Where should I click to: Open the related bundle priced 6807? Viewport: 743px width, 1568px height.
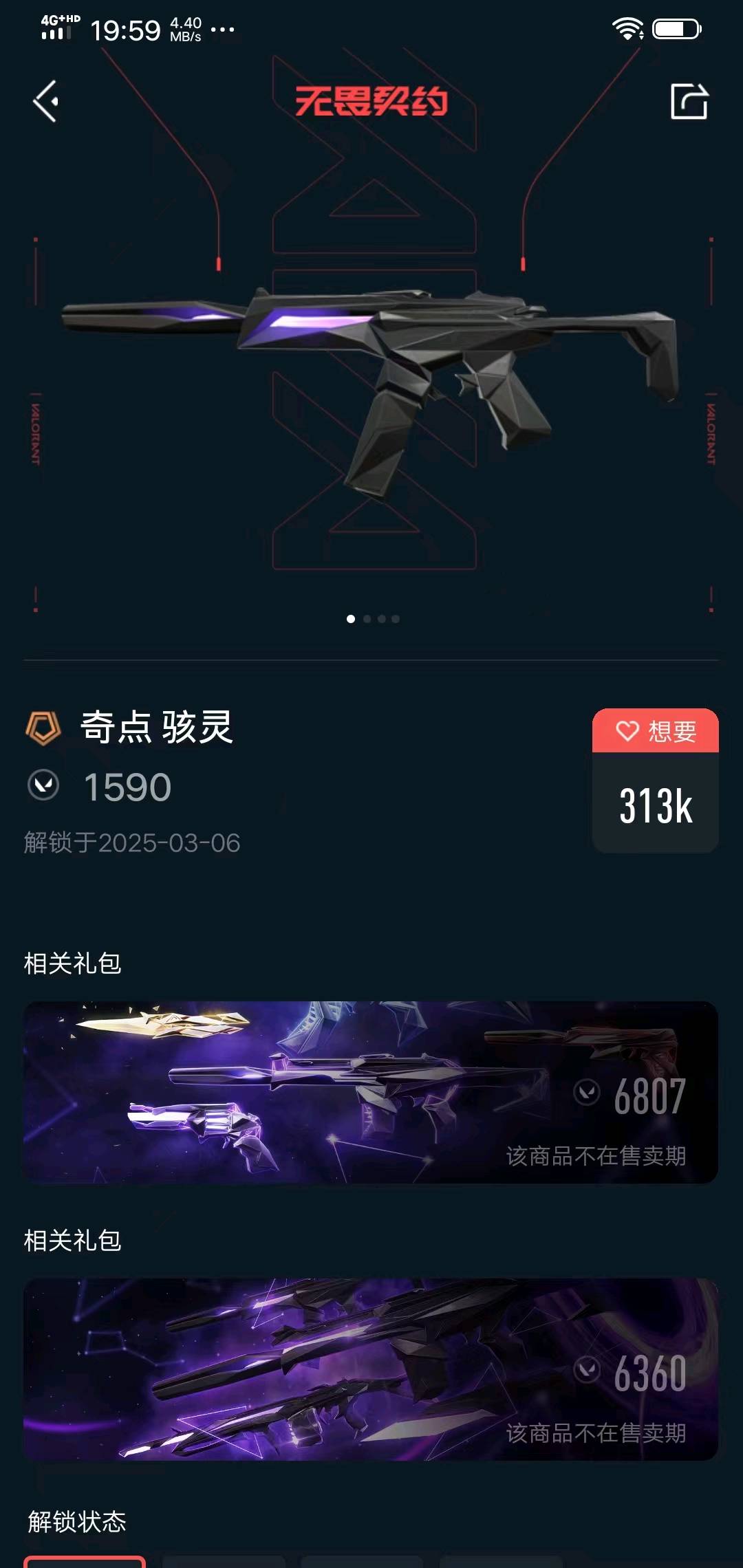[x=371, y=1092]
